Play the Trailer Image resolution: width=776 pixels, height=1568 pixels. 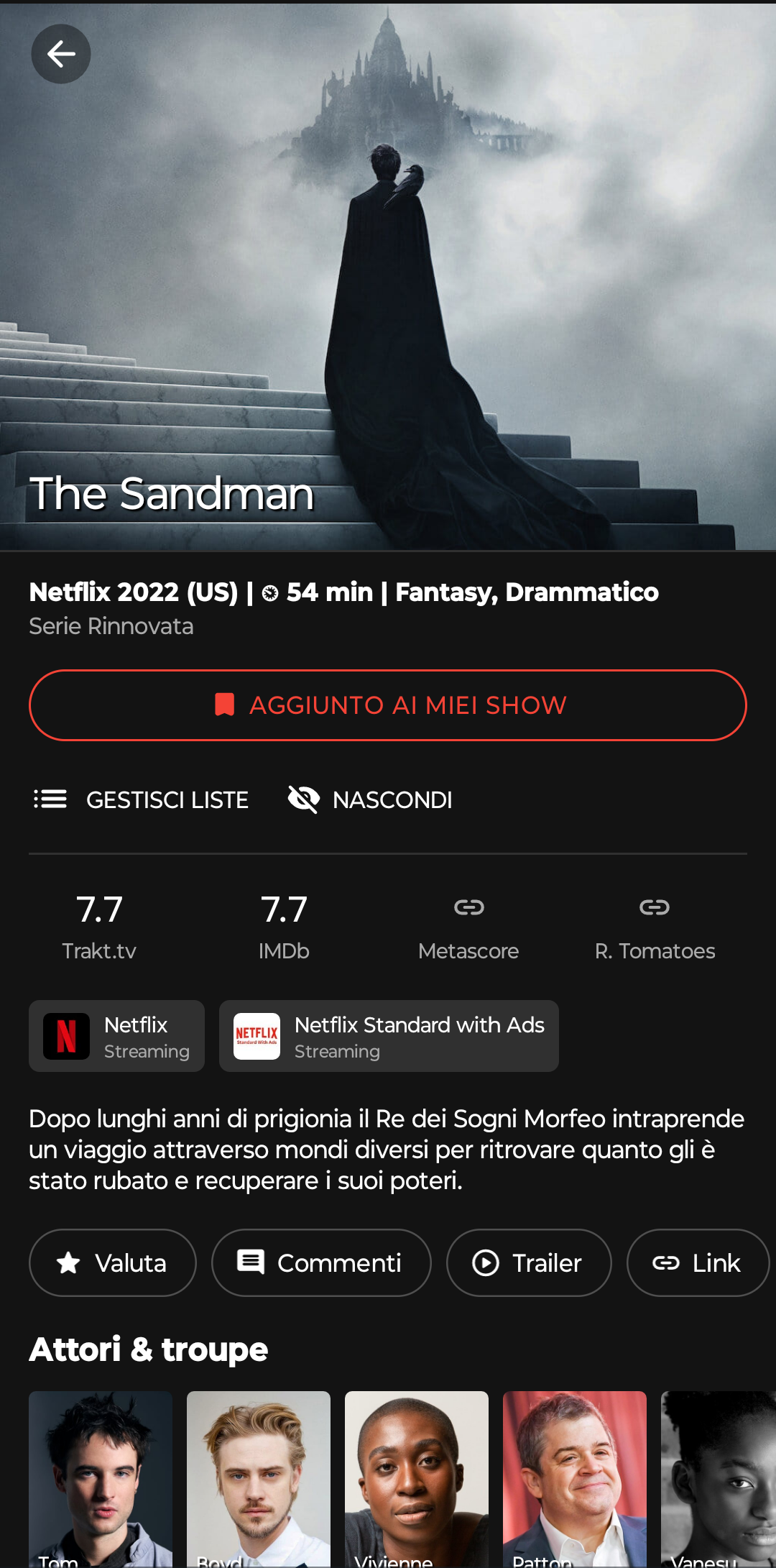coord(529,1262)
